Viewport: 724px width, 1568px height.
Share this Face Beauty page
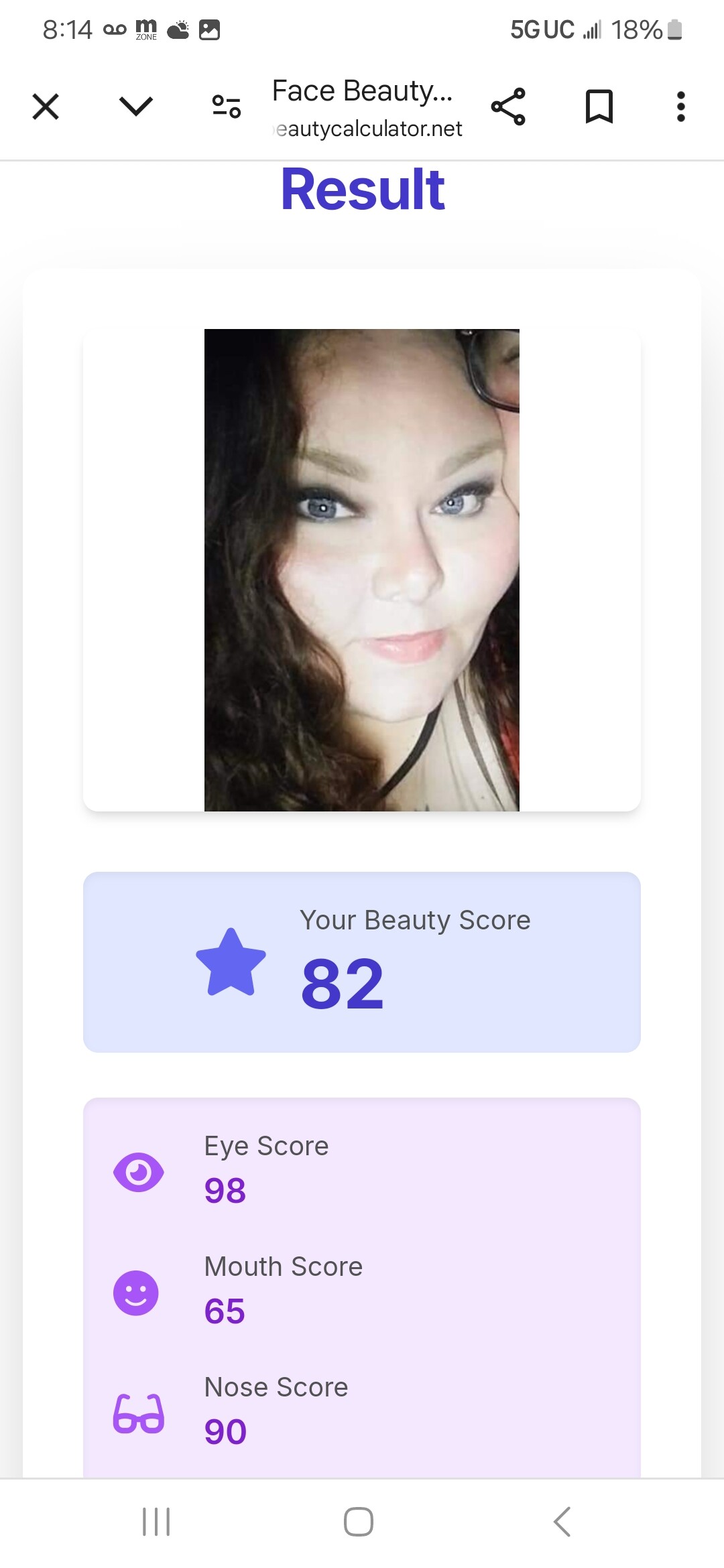(508, 107)
